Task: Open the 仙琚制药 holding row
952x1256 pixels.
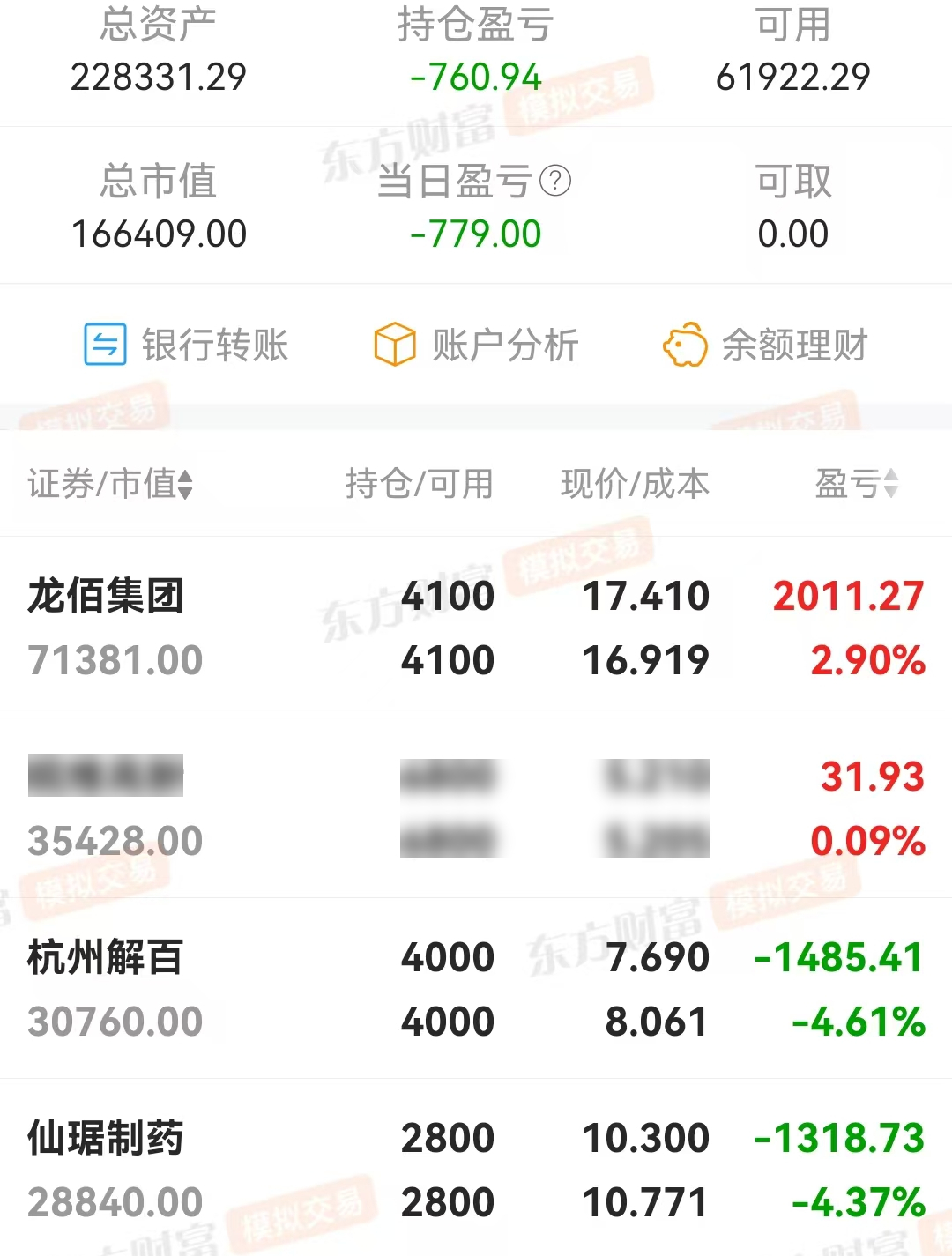Action: (476, 1170)
